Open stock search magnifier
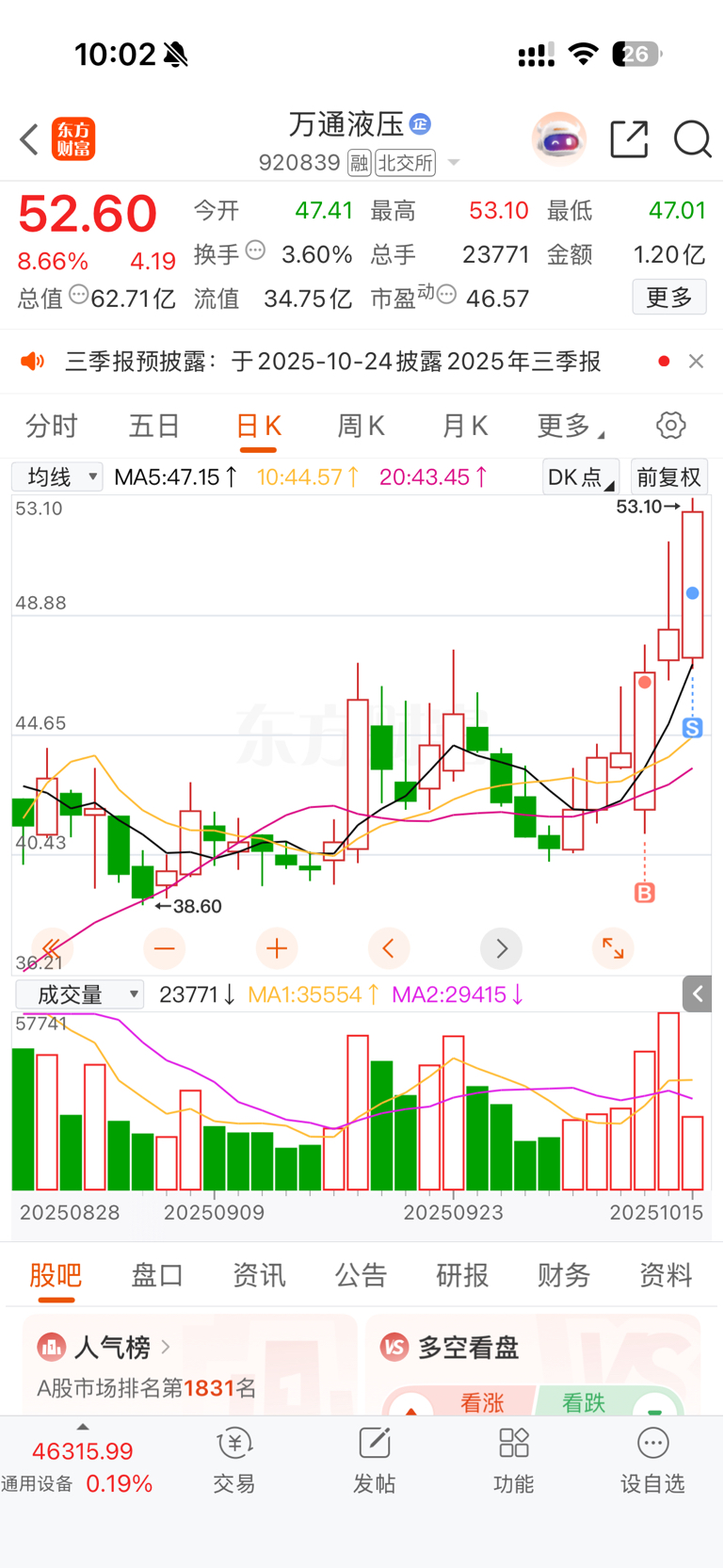Viewport: 724px width, 1568px height. [692, 139]
